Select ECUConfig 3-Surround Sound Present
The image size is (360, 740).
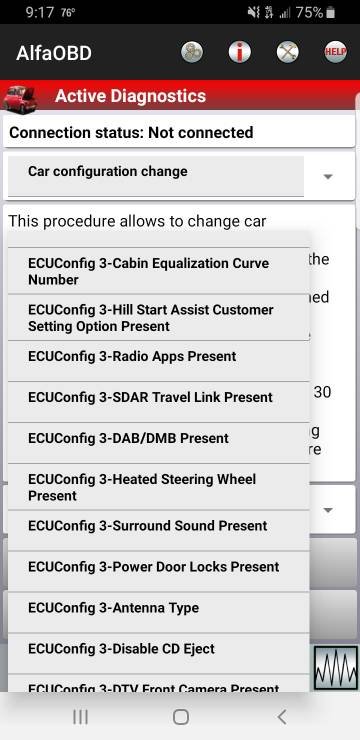(159, 530)
